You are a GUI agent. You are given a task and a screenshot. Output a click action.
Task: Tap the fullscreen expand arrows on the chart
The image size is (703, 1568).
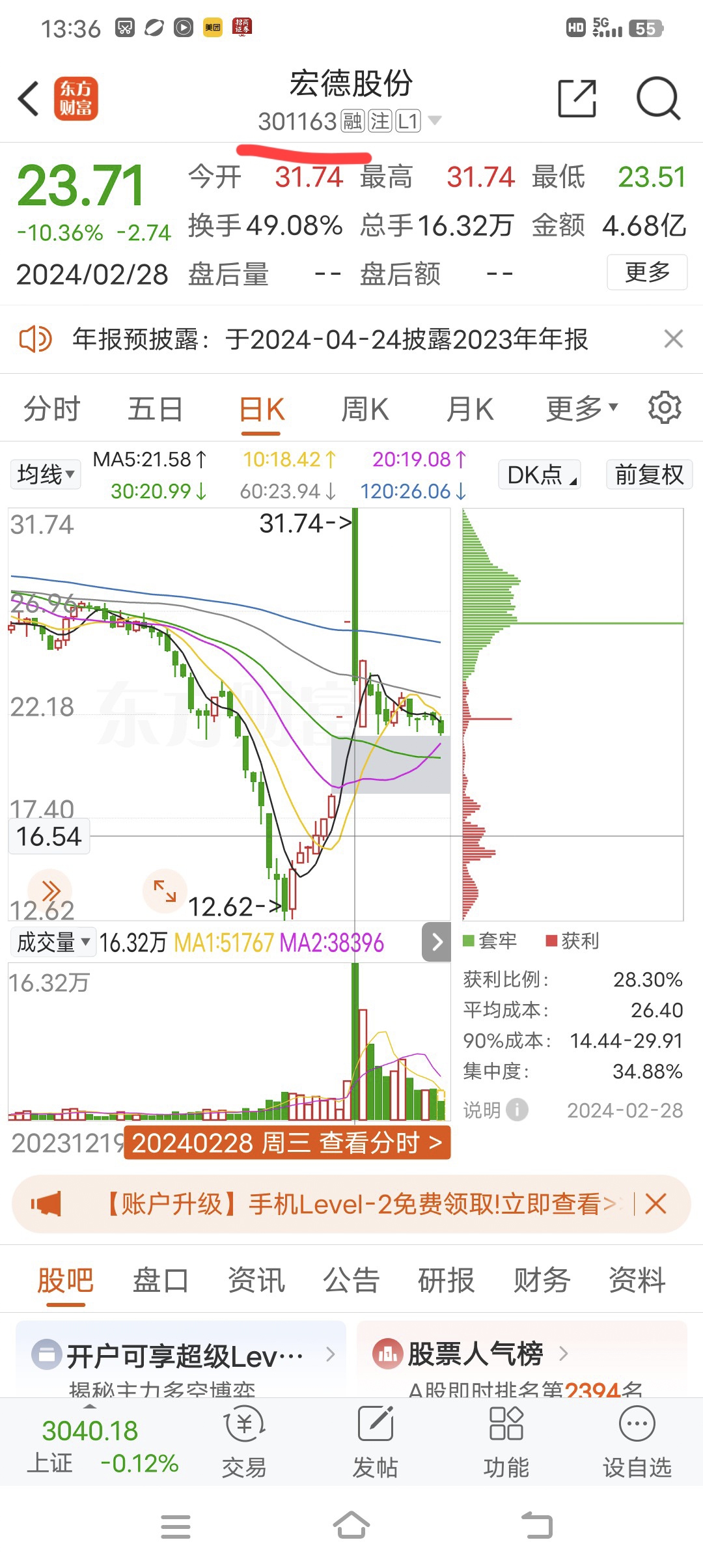(x=164, y=890)
